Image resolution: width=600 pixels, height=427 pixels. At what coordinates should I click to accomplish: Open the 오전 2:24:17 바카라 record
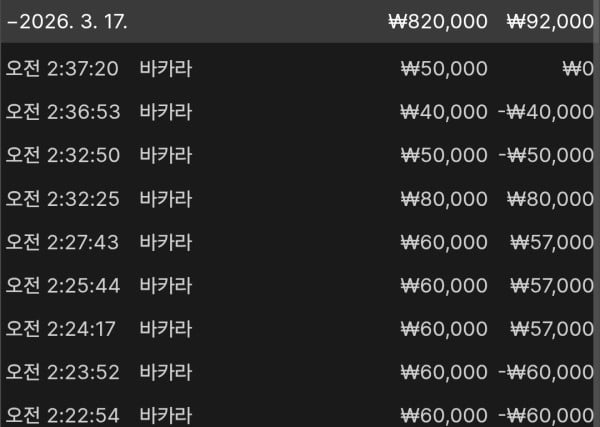pos(300,329)
